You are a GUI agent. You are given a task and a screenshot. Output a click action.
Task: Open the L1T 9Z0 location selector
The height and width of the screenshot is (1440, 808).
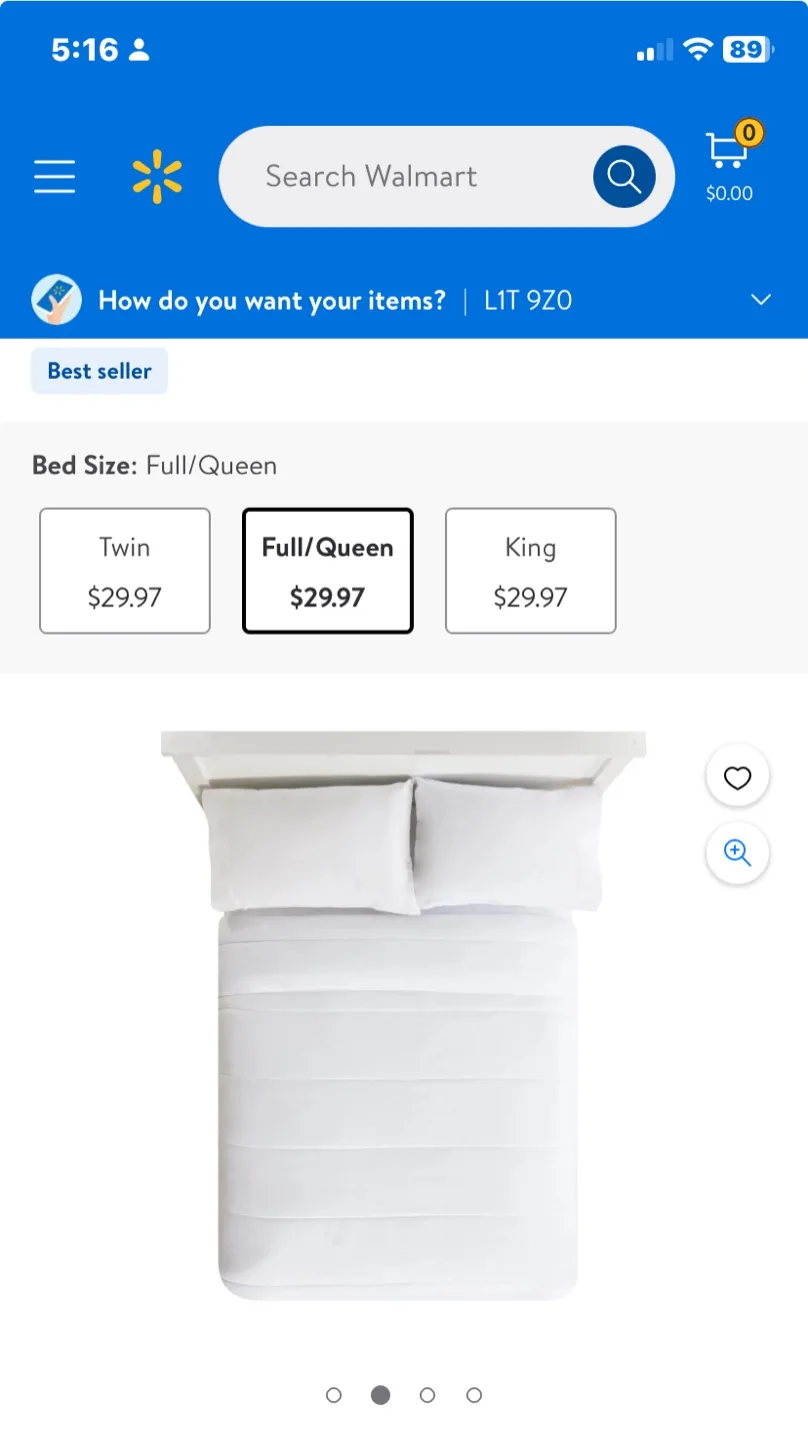[527, 300]
